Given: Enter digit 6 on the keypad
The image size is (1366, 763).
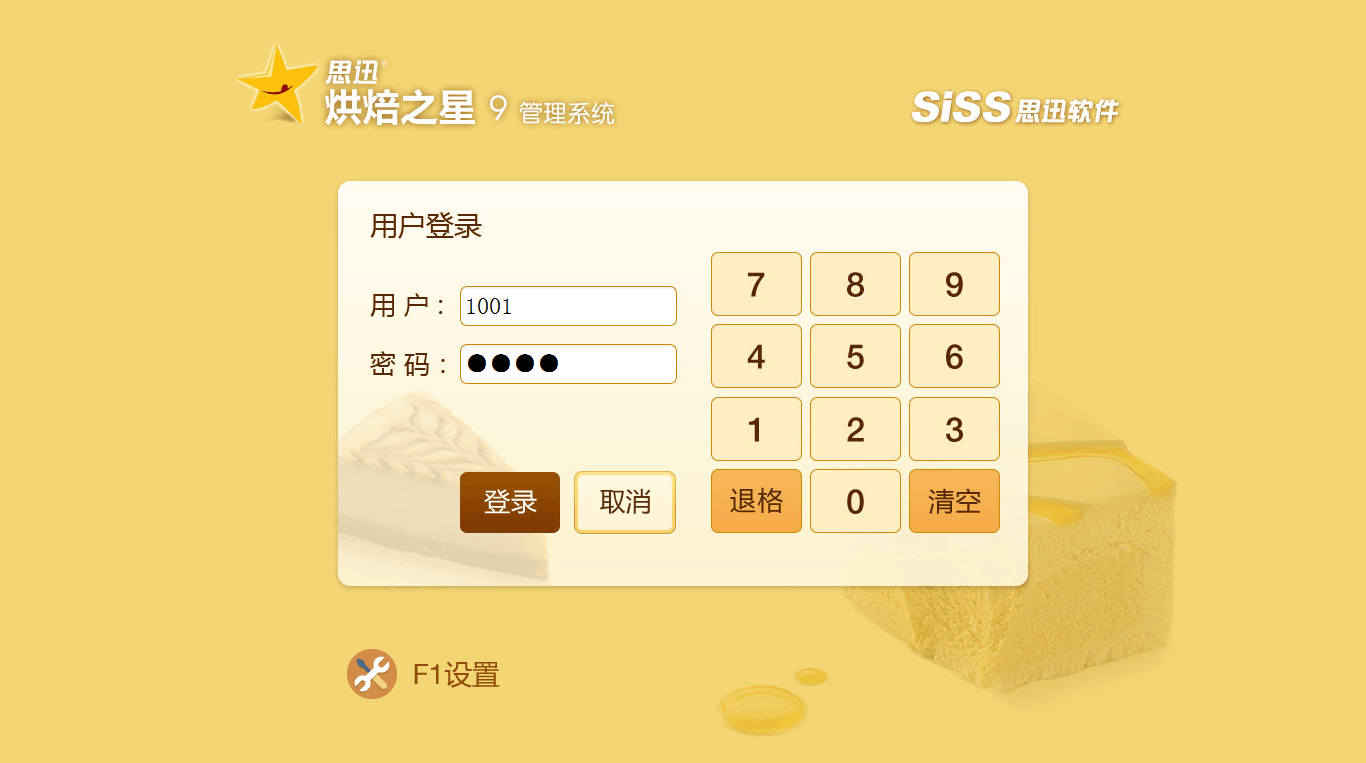Looking at the screenshot, I should click(954, 356).
